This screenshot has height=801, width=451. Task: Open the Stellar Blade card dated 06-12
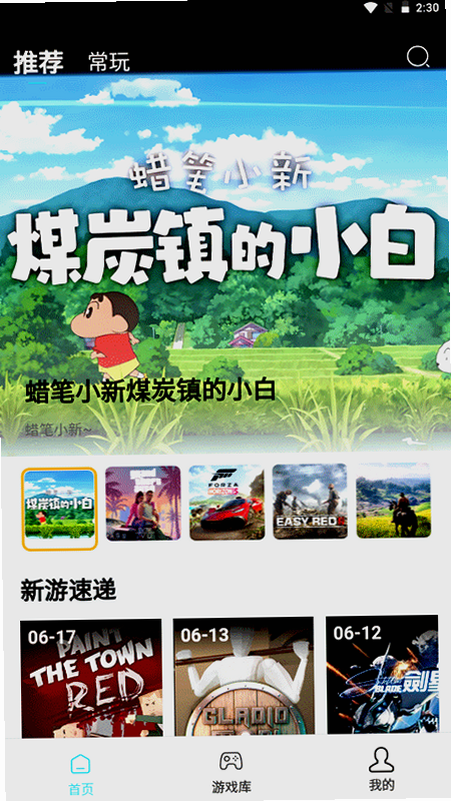pos(382,675)
